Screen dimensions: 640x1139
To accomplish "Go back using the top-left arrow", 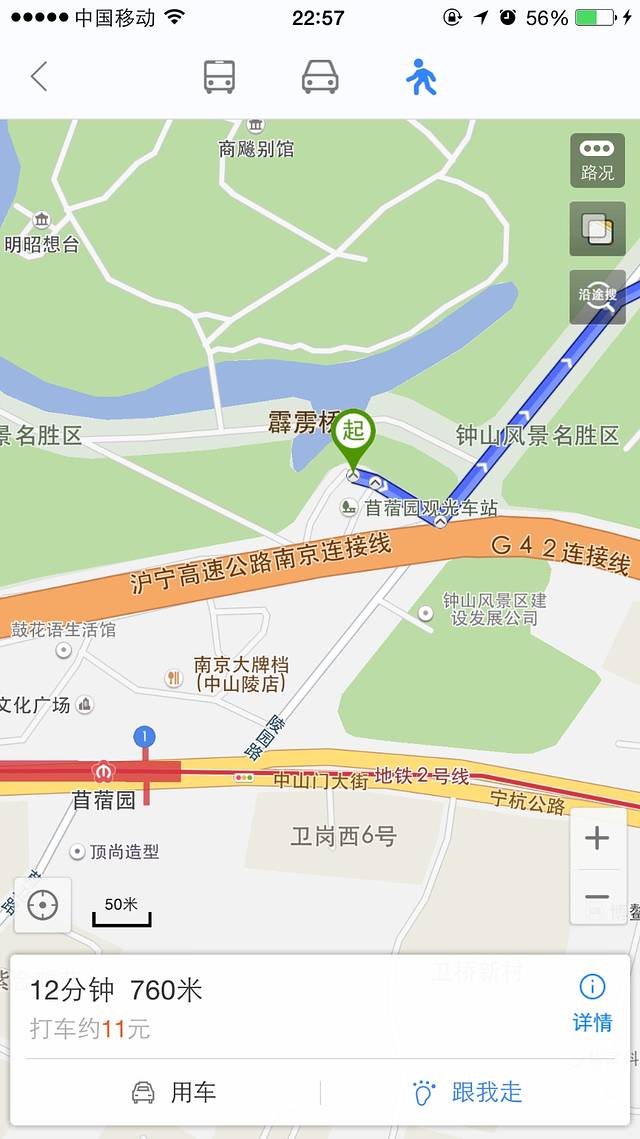I will coord(39,76).
